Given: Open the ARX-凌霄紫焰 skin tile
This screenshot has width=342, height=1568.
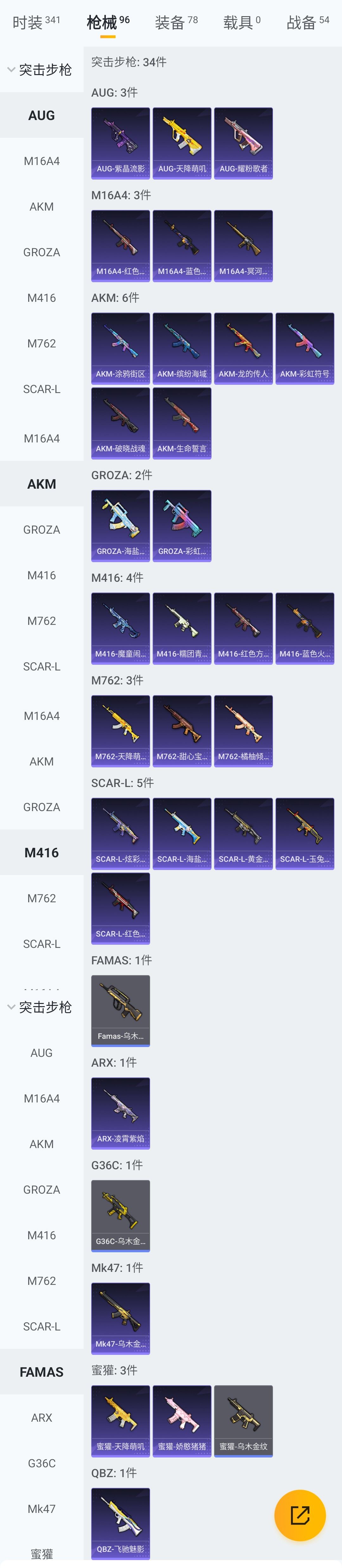Looking at the screenshot, I should (x=120, y=1113).
